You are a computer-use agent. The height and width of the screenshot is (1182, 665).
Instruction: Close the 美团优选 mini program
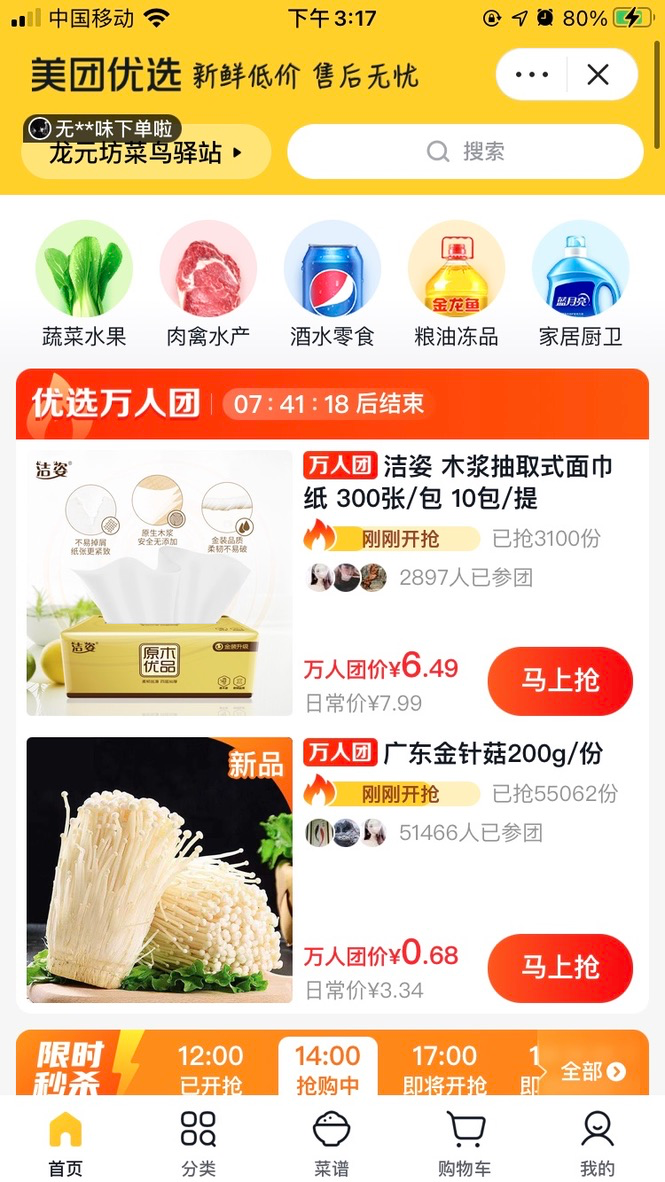598,75
